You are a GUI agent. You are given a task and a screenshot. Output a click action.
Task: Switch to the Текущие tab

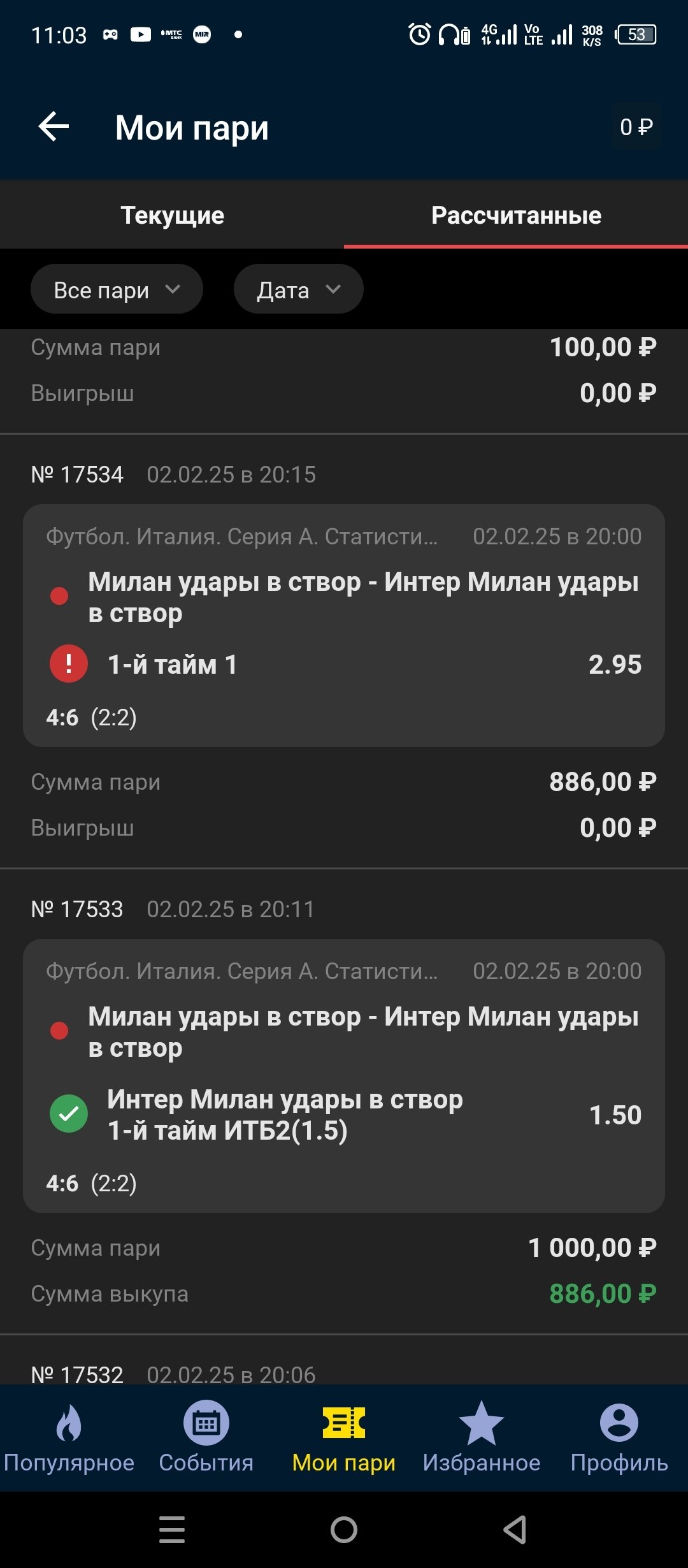click(x=172, y=215)
